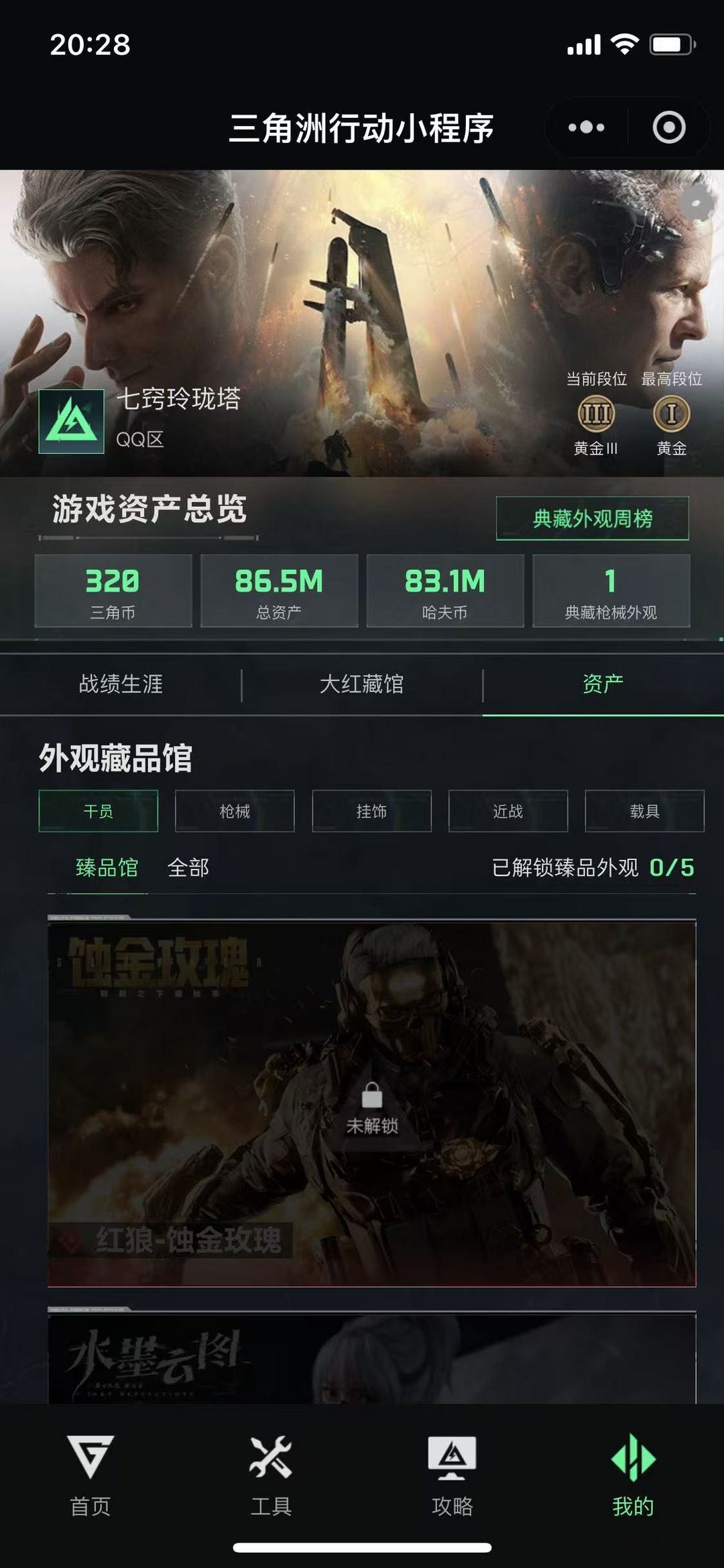Show 近战 skins category
The height and width of the screenshot is (1568, 724).
coord(508,811)
